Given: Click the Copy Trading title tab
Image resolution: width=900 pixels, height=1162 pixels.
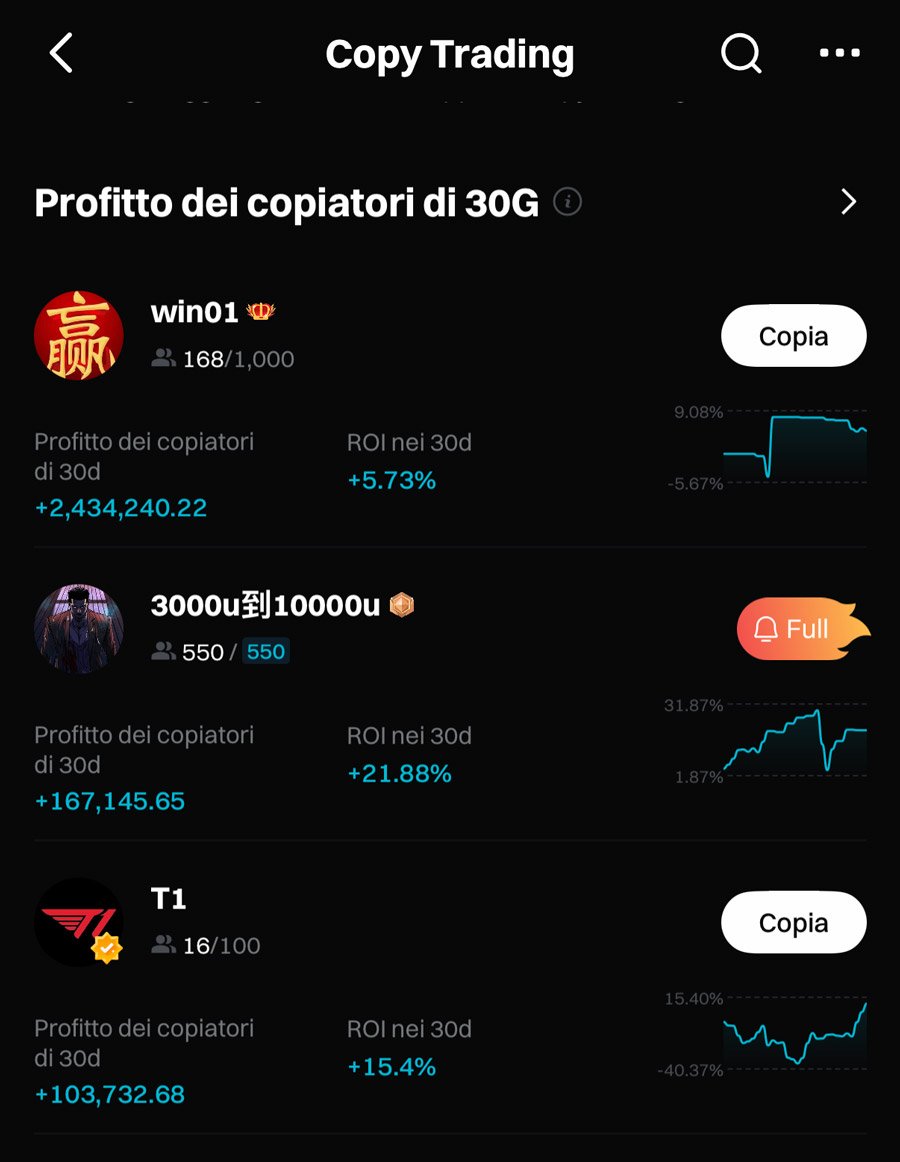Looking at the screenshot, I should click(x=450, y=54).
